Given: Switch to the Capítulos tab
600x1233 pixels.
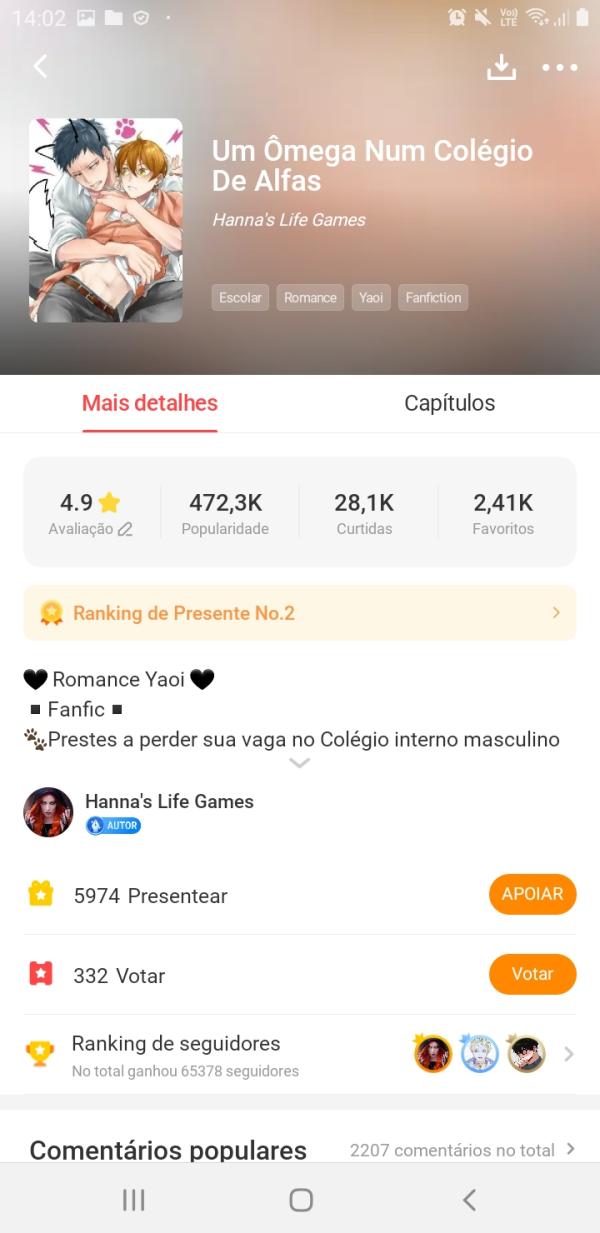Looking at the screenshot, I should 449,403.
